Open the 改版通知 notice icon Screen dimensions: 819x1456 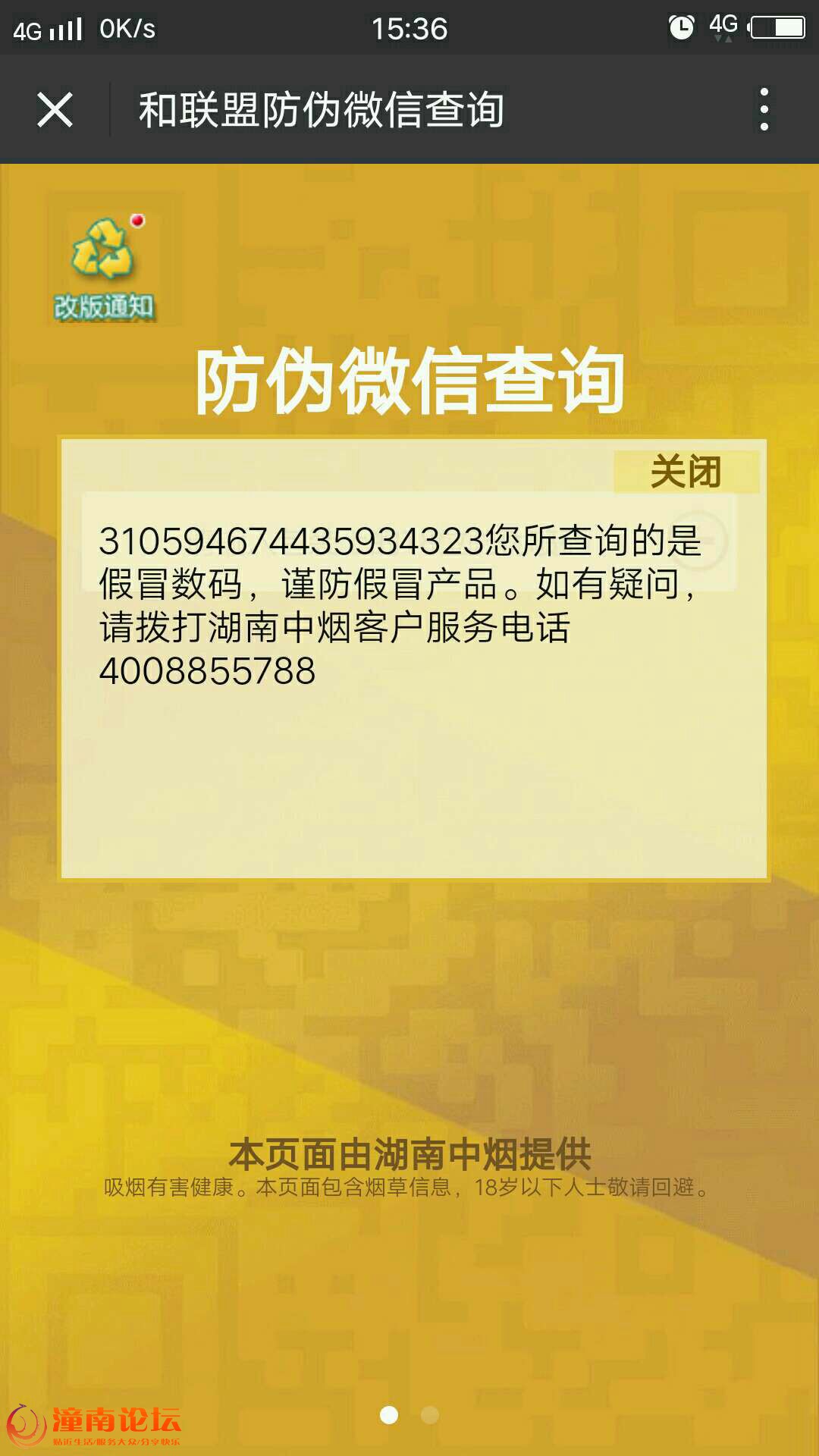tap(105, 268)
